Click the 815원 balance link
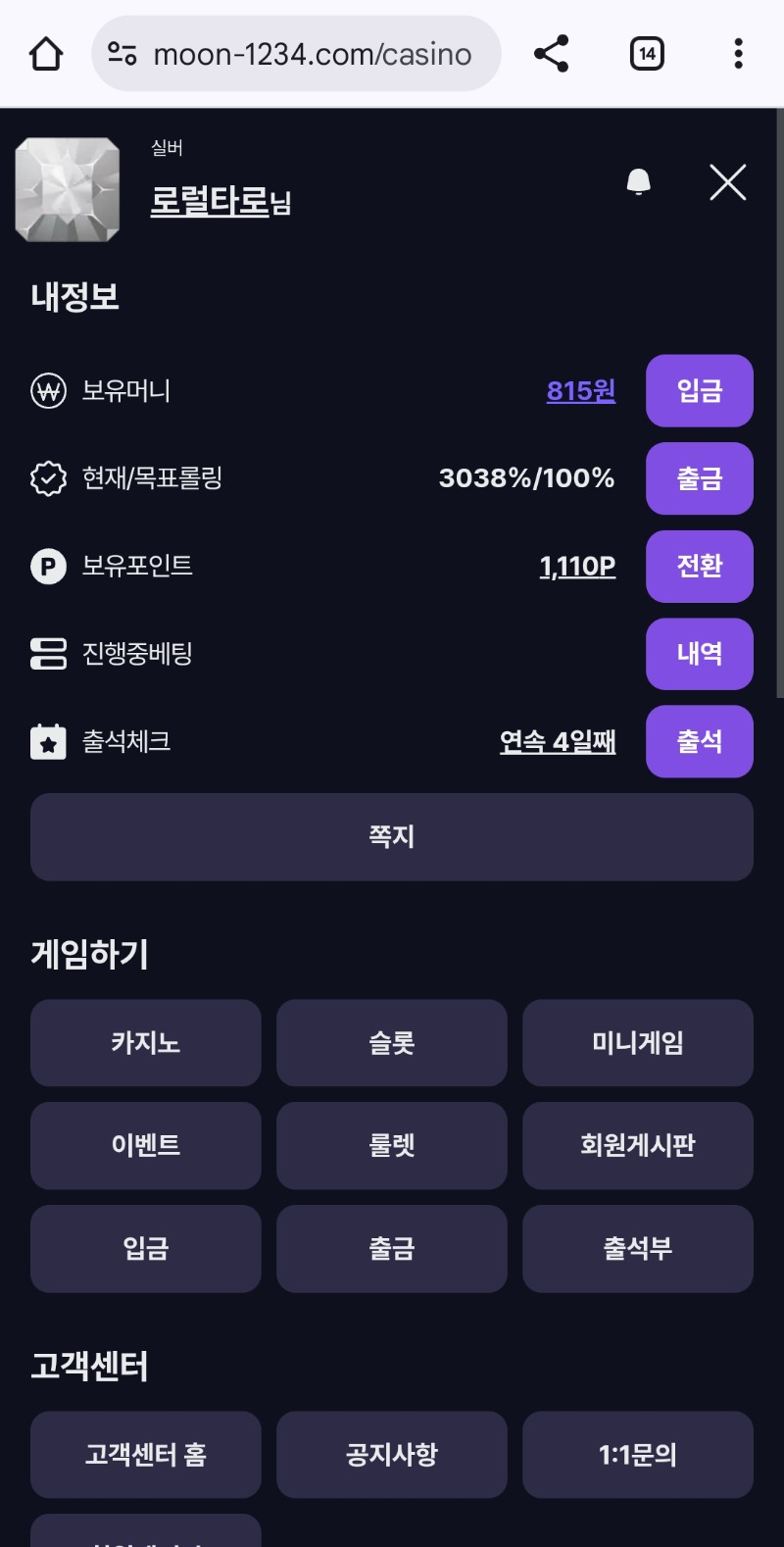This screenshot has width=784, height=1547. click(x=580, y=390)
